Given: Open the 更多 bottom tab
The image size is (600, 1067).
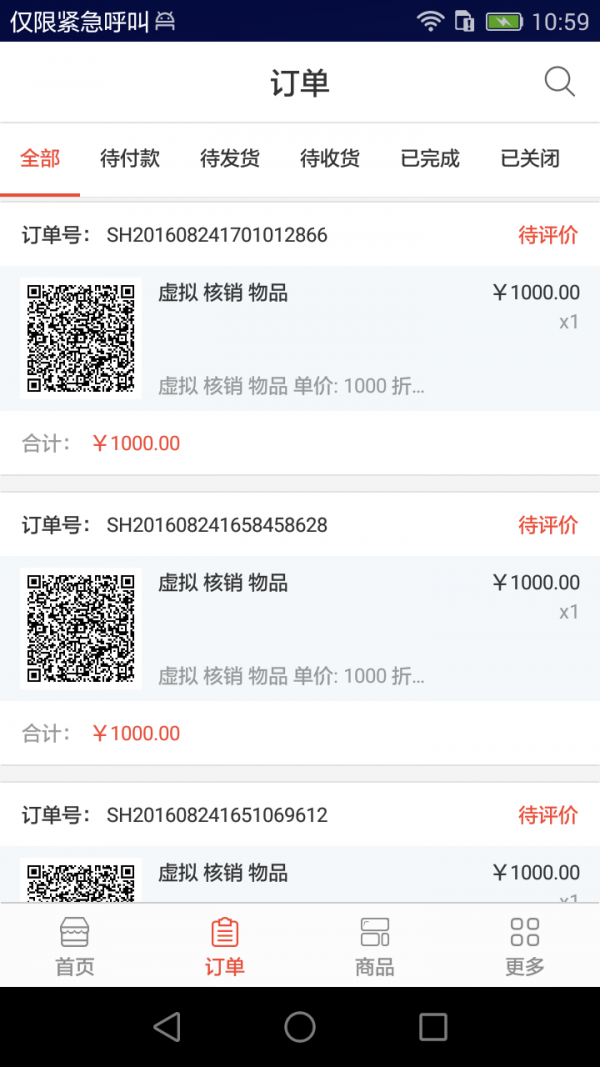Looking at the screenshot, I should [525, 945].
